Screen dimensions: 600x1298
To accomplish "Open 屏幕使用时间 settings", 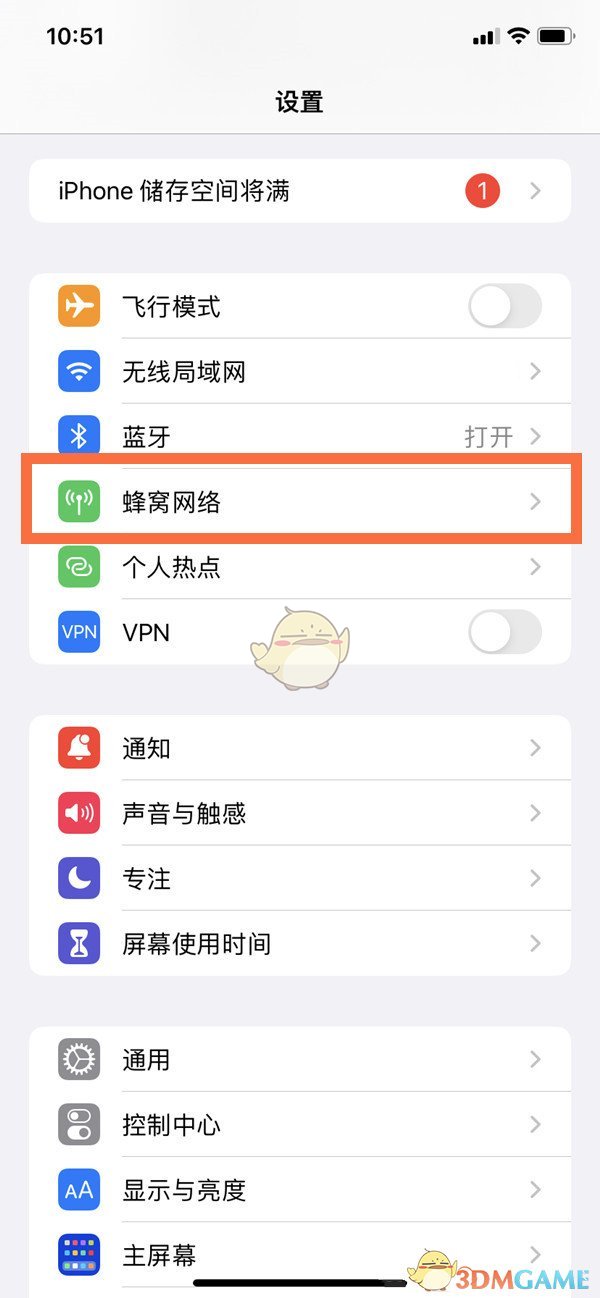I will 300,943.
